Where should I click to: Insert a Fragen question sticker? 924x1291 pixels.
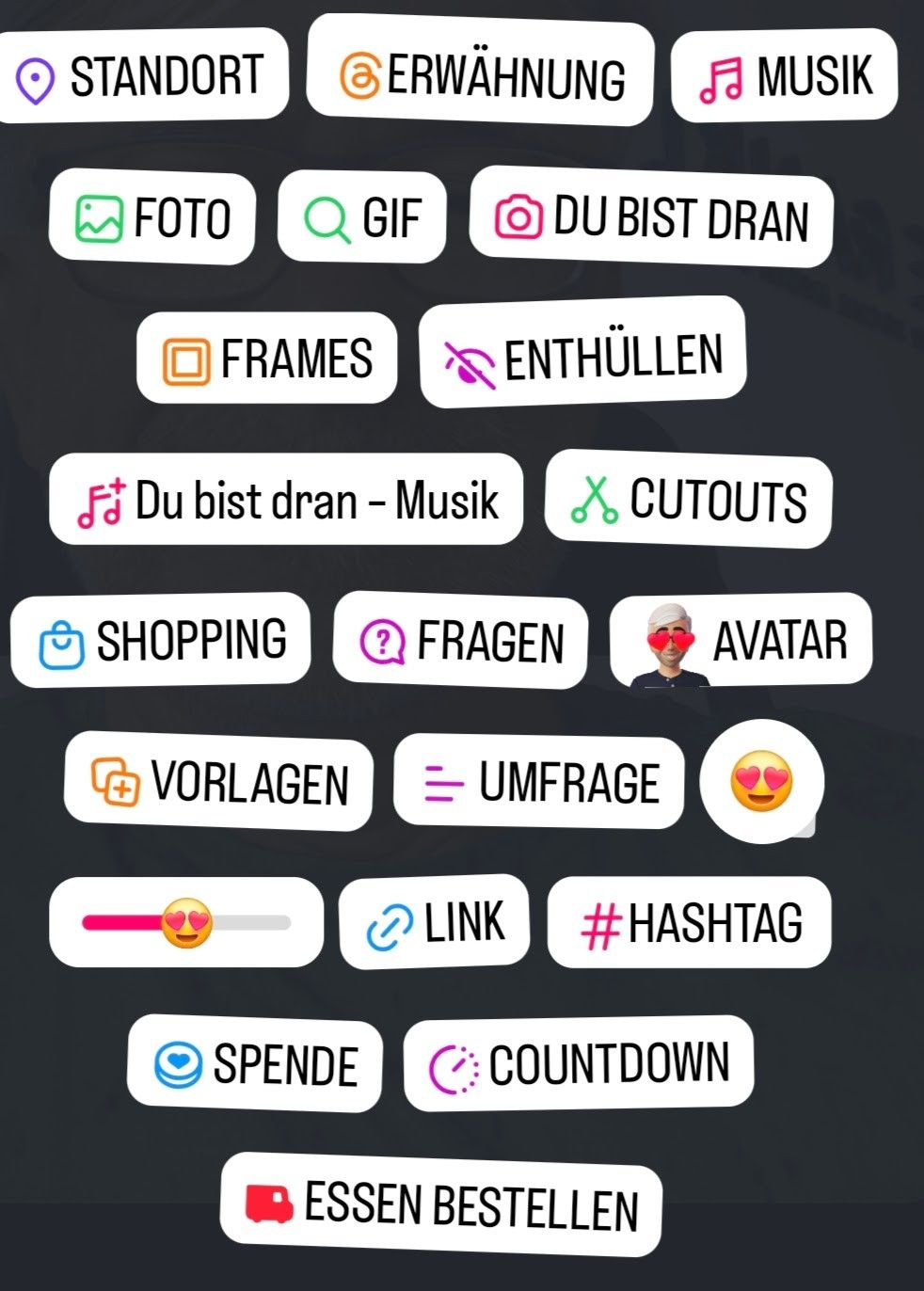460,641
